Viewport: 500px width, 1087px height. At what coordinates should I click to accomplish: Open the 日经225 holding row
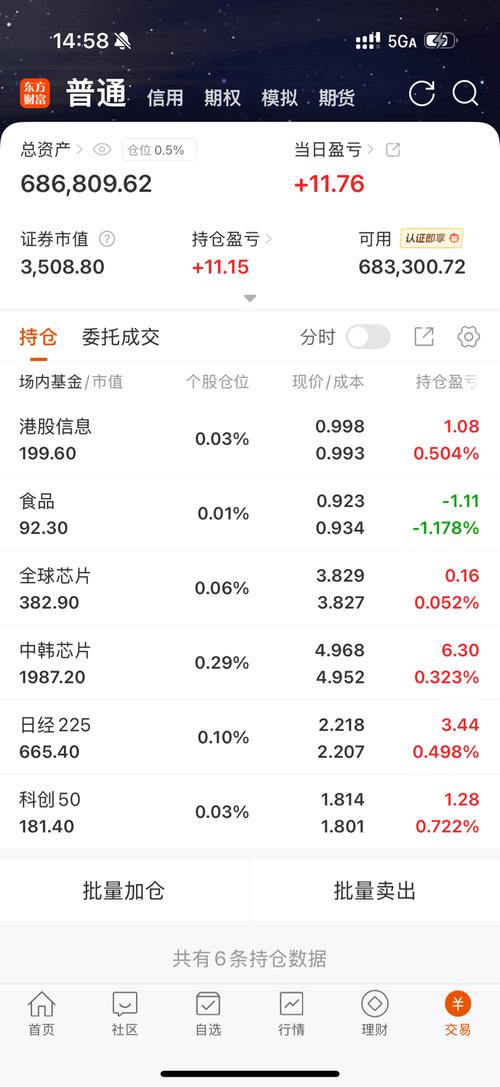click(250, 738)
